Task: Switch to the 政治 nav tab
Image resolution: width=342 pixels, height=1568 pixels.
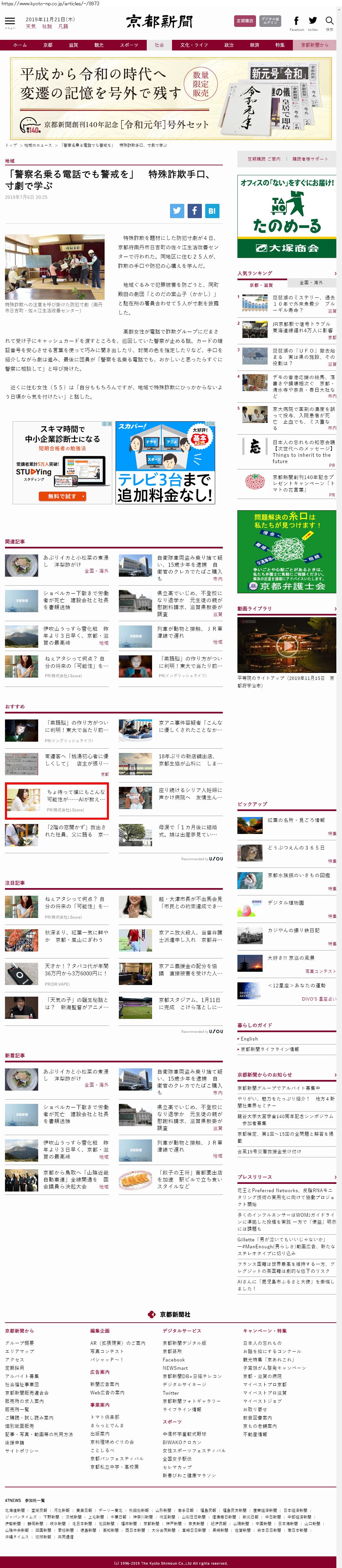Action: [229, 45]
